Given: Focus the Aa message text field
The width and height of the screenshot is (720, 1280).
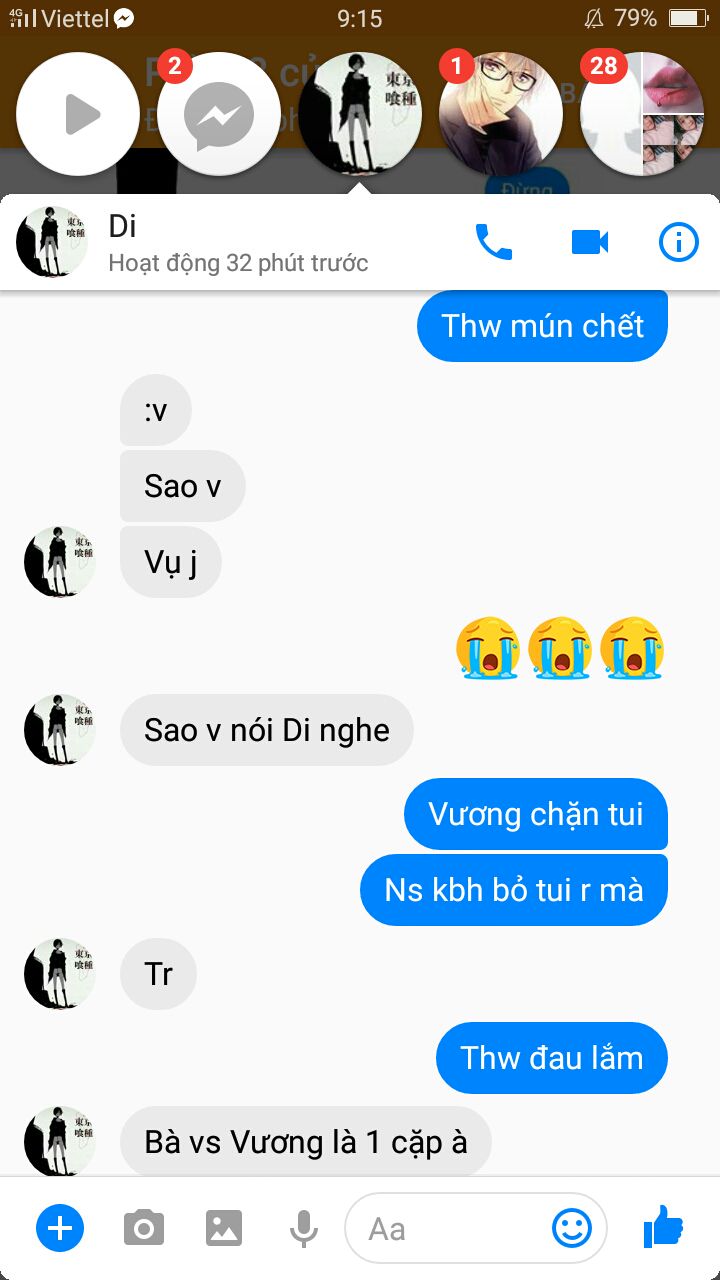Looking at the screenshot, I should [x=450, y=1228].
